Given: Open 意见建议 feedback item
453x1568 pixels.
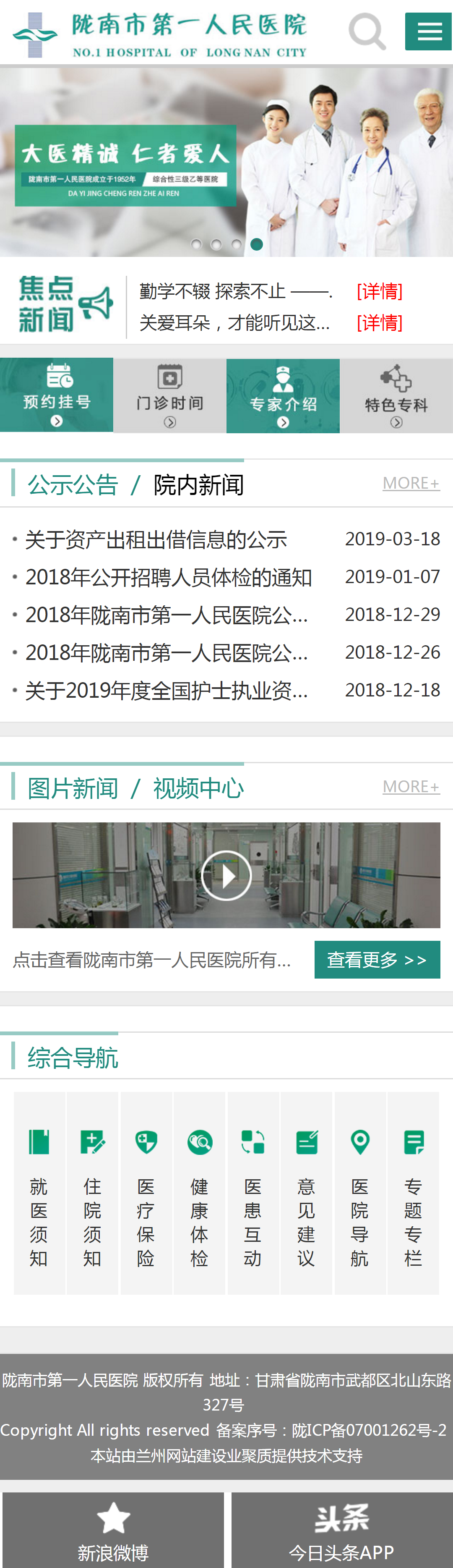Looking at the screenshot, I should (x=306, y=1193).
